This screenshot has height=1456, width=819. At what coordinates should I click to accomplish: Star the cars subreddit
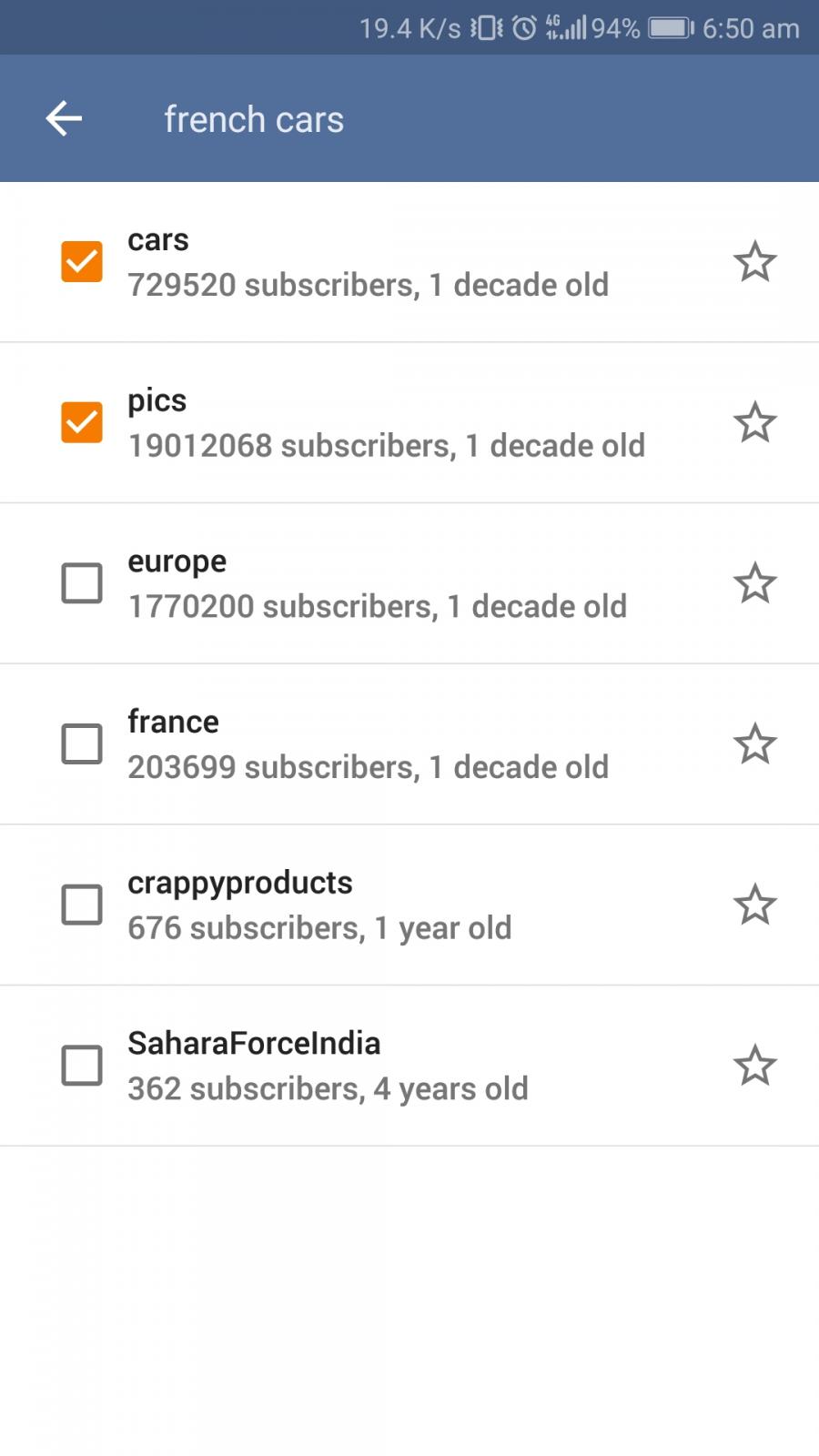pyautogui.click(x=755, y=261)
